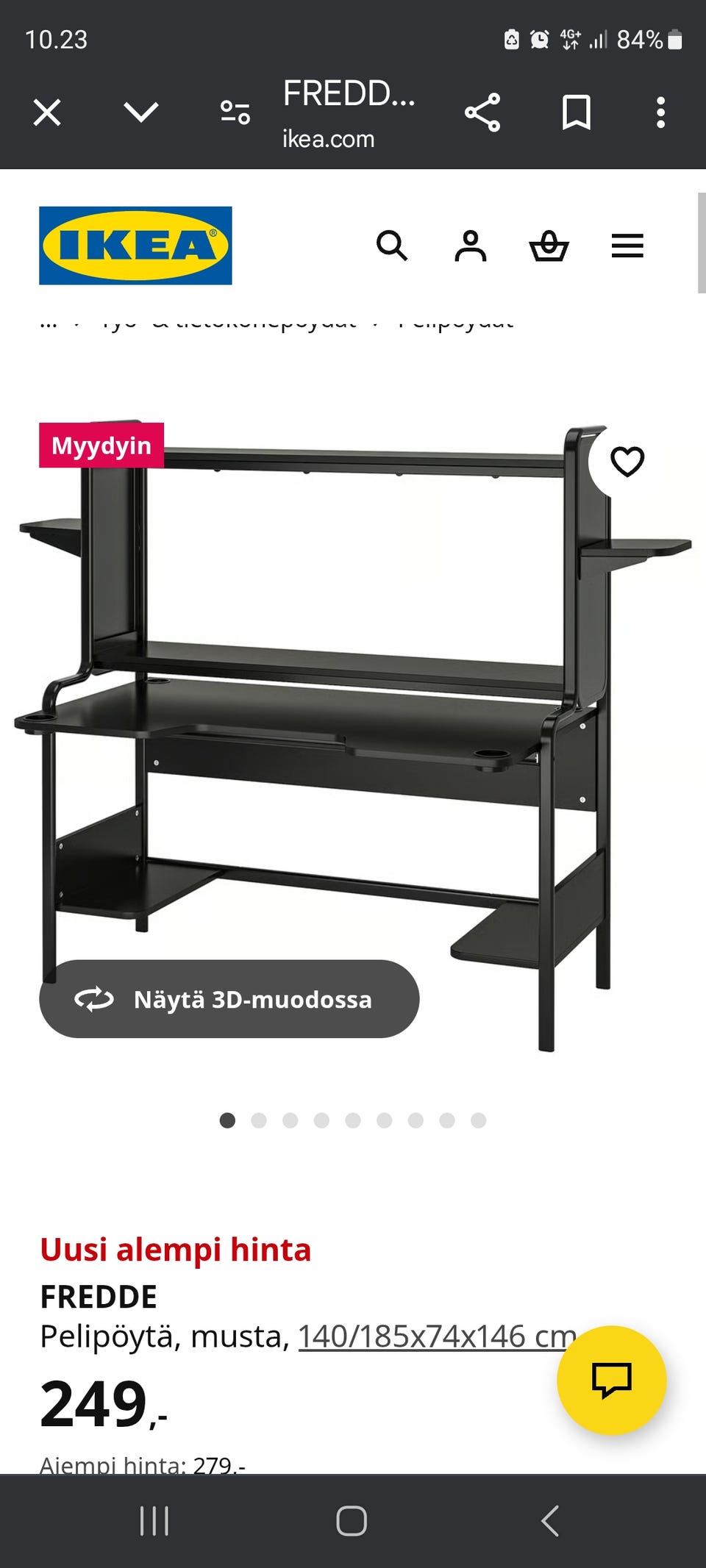Open the FREDDE desk product image

[x=353, y=735]
